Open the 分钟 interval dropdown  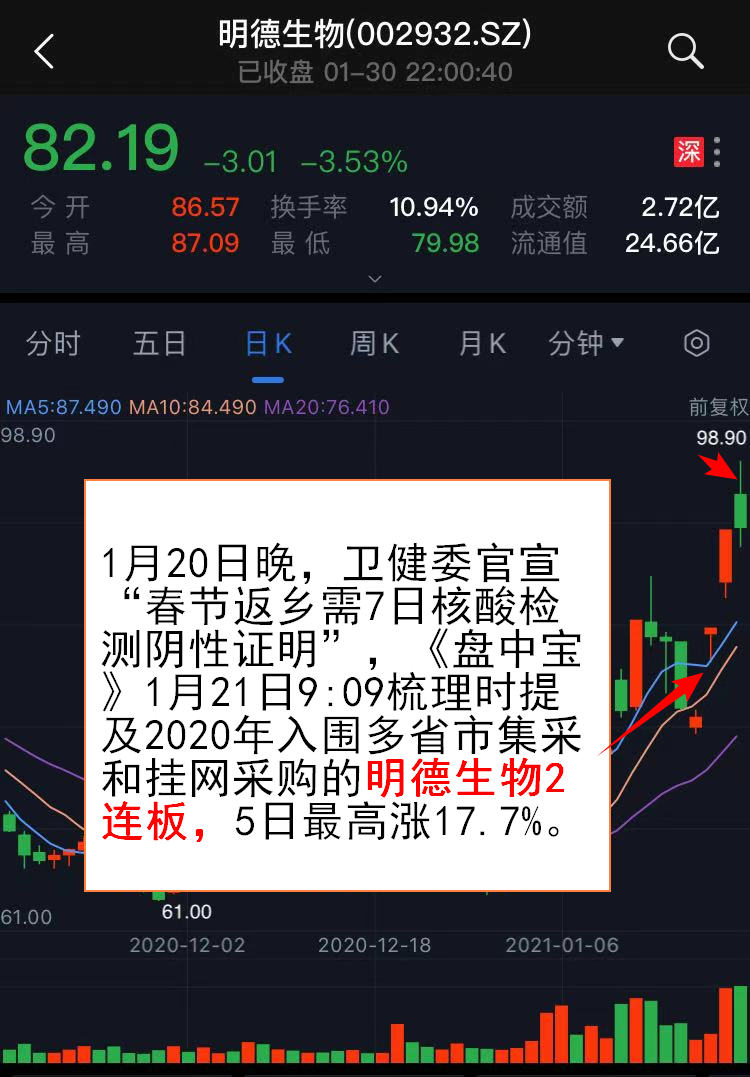586,344
